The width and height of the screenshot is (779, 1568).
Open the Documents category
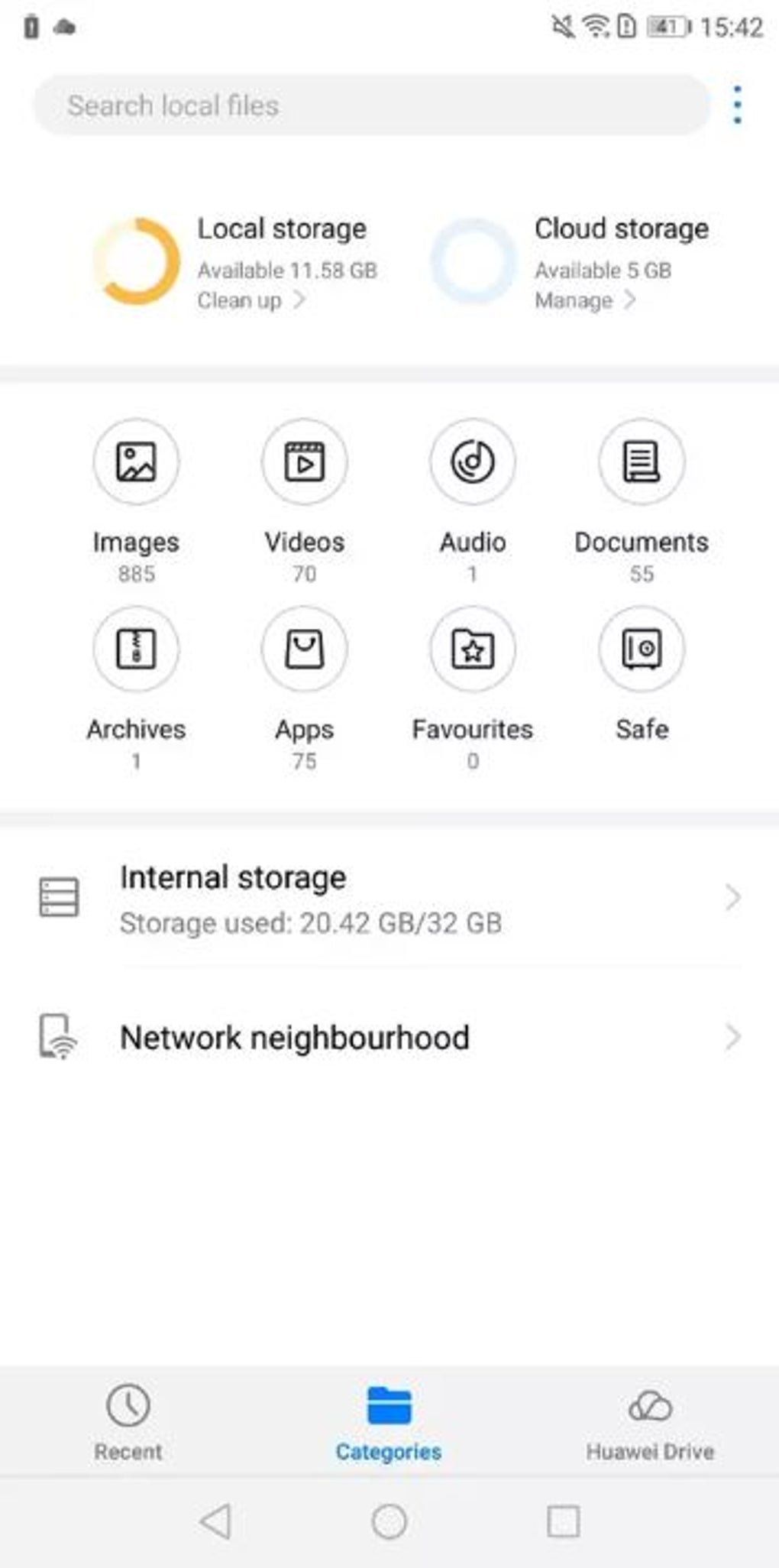point(642,462)
